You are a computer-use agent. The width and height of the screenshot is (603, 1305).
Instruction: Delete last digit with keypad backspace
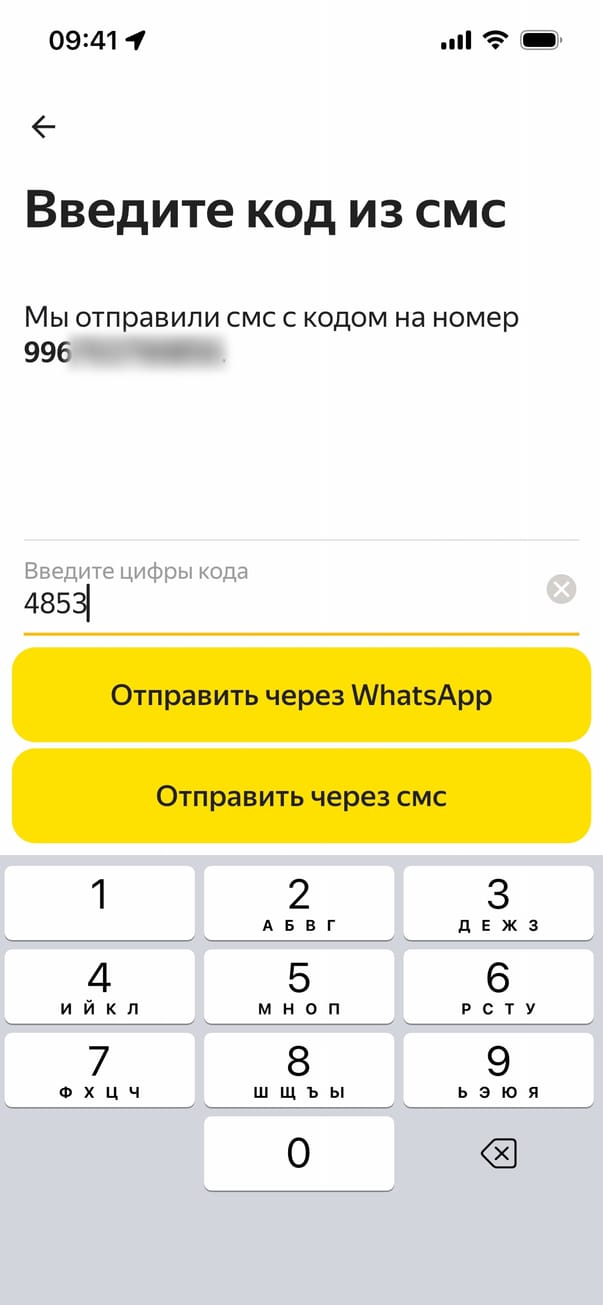(498, 1155)
